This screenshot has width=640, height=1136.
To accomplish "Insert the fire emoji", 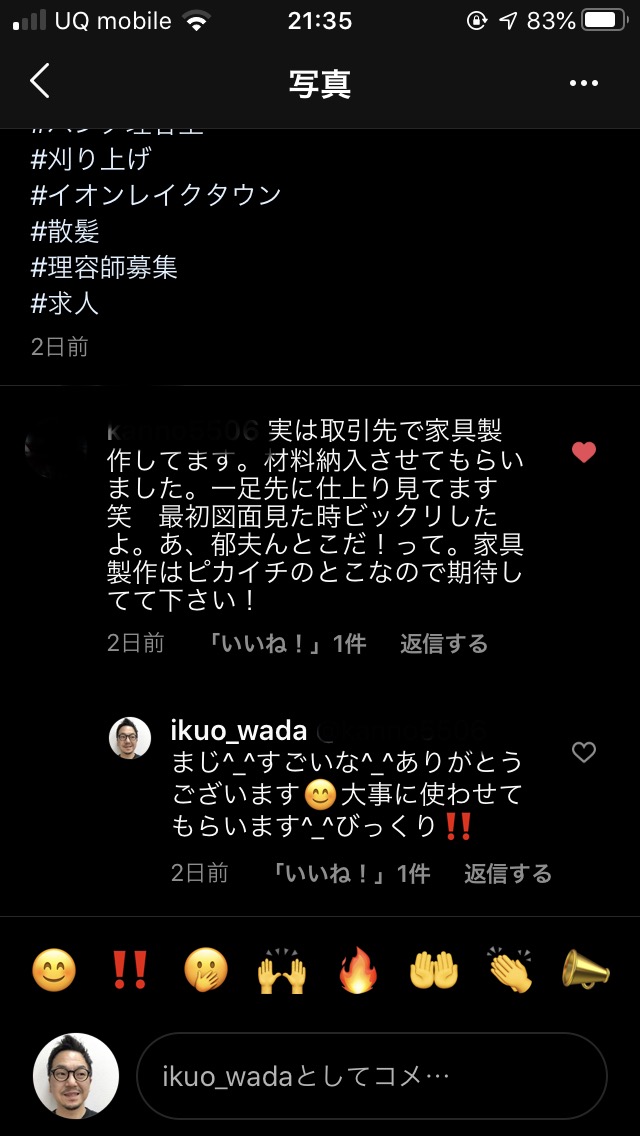I will (x=358, y=970).
